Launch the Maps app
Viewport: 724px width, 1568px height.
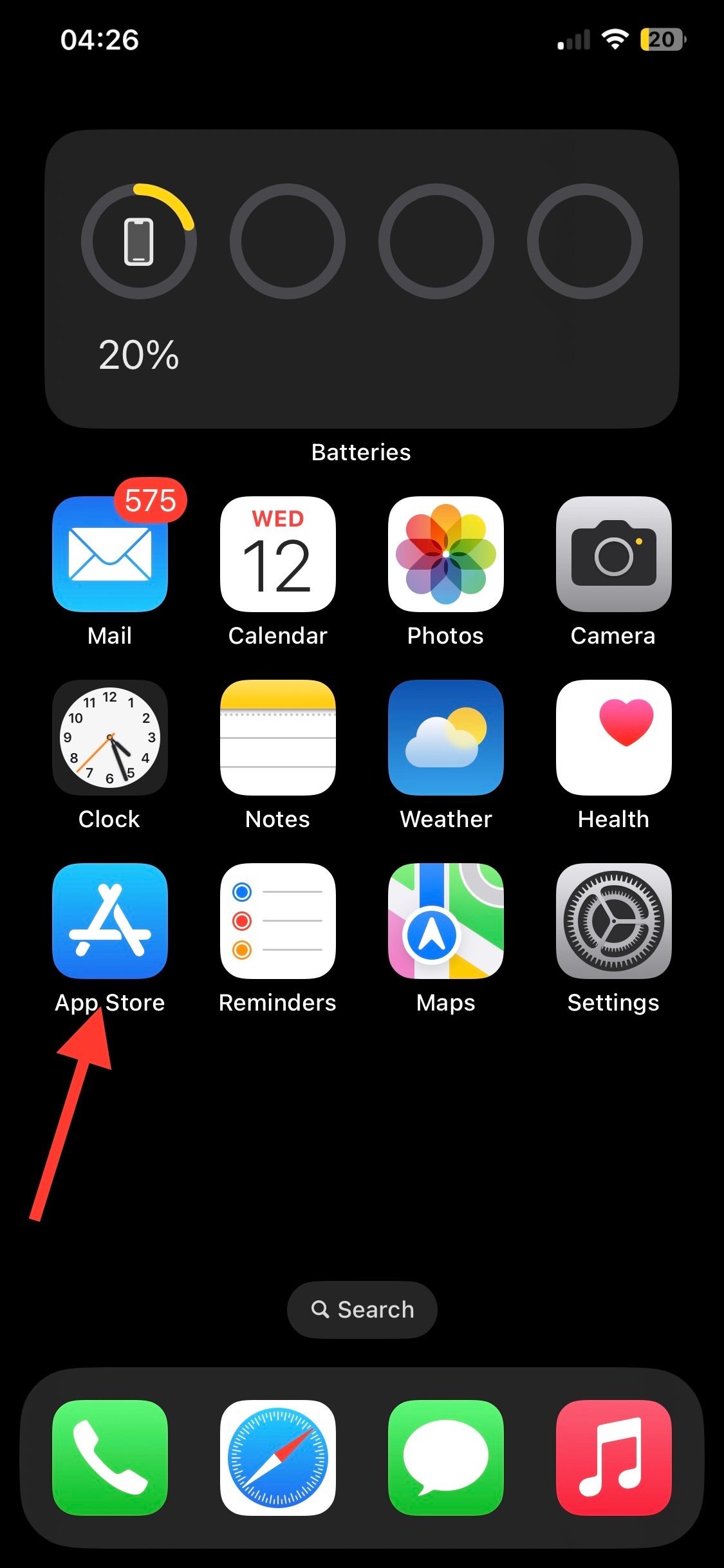(x=446, y=920)
